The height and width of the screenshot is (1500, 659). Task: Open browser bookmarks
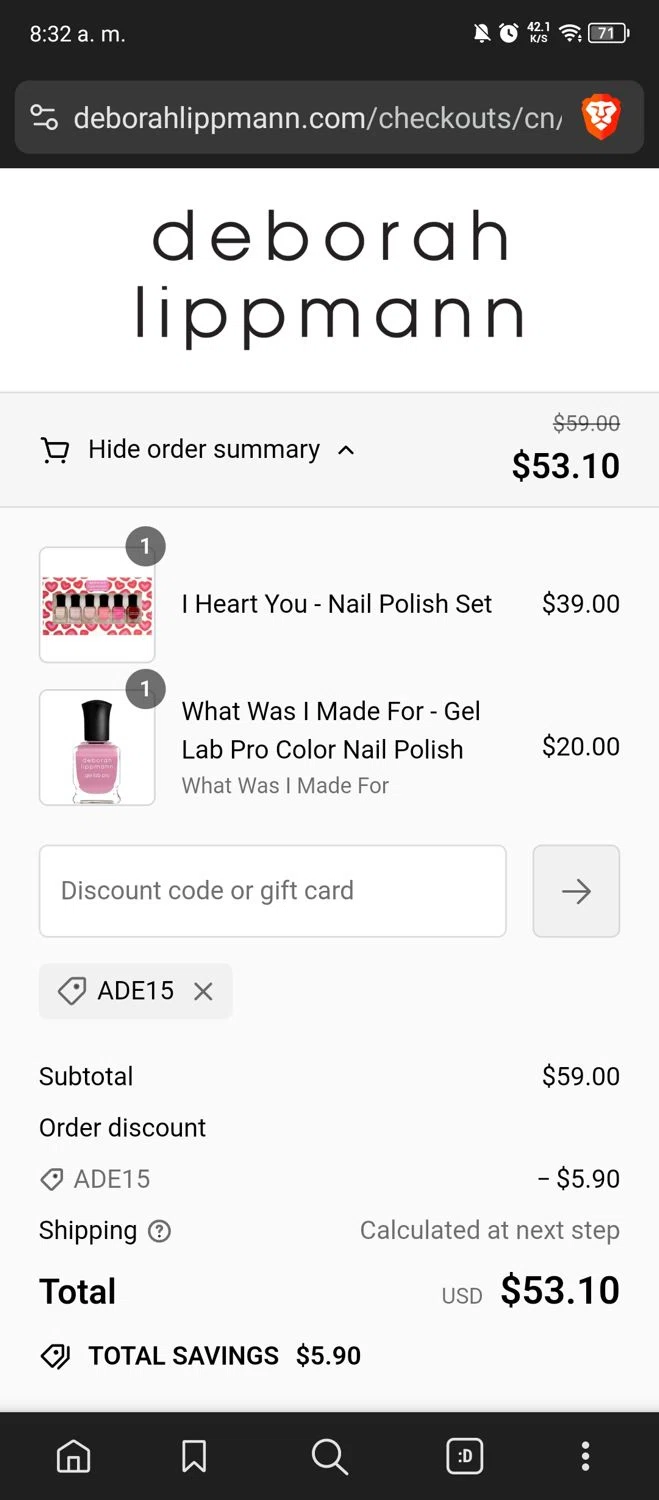194,1457
